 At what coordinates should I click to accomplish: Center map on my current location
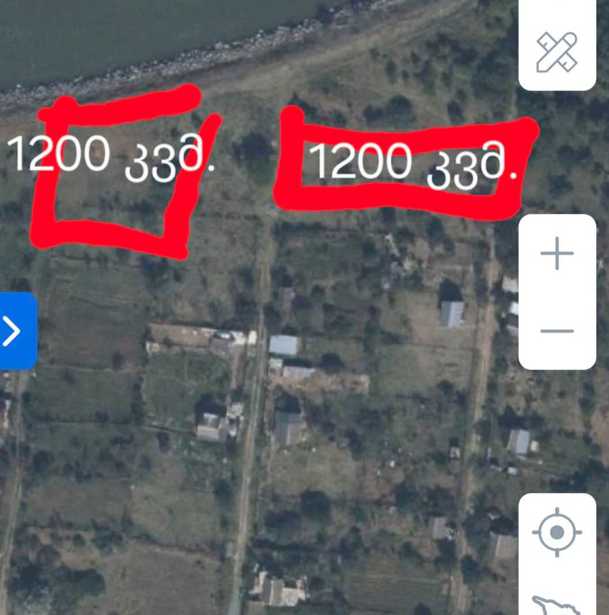click(x=557, y=532)
